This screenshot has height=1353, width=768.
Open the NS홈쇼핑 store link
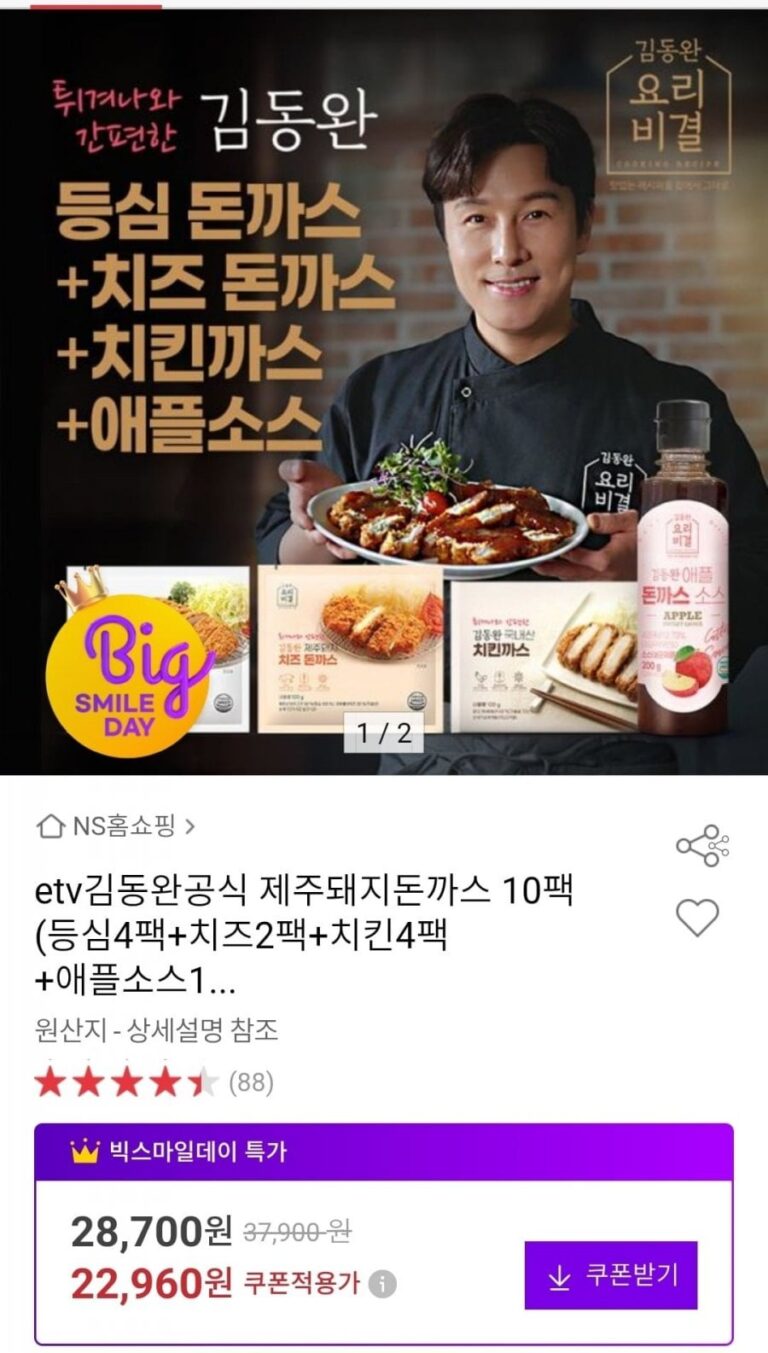[x=115, y=826]
